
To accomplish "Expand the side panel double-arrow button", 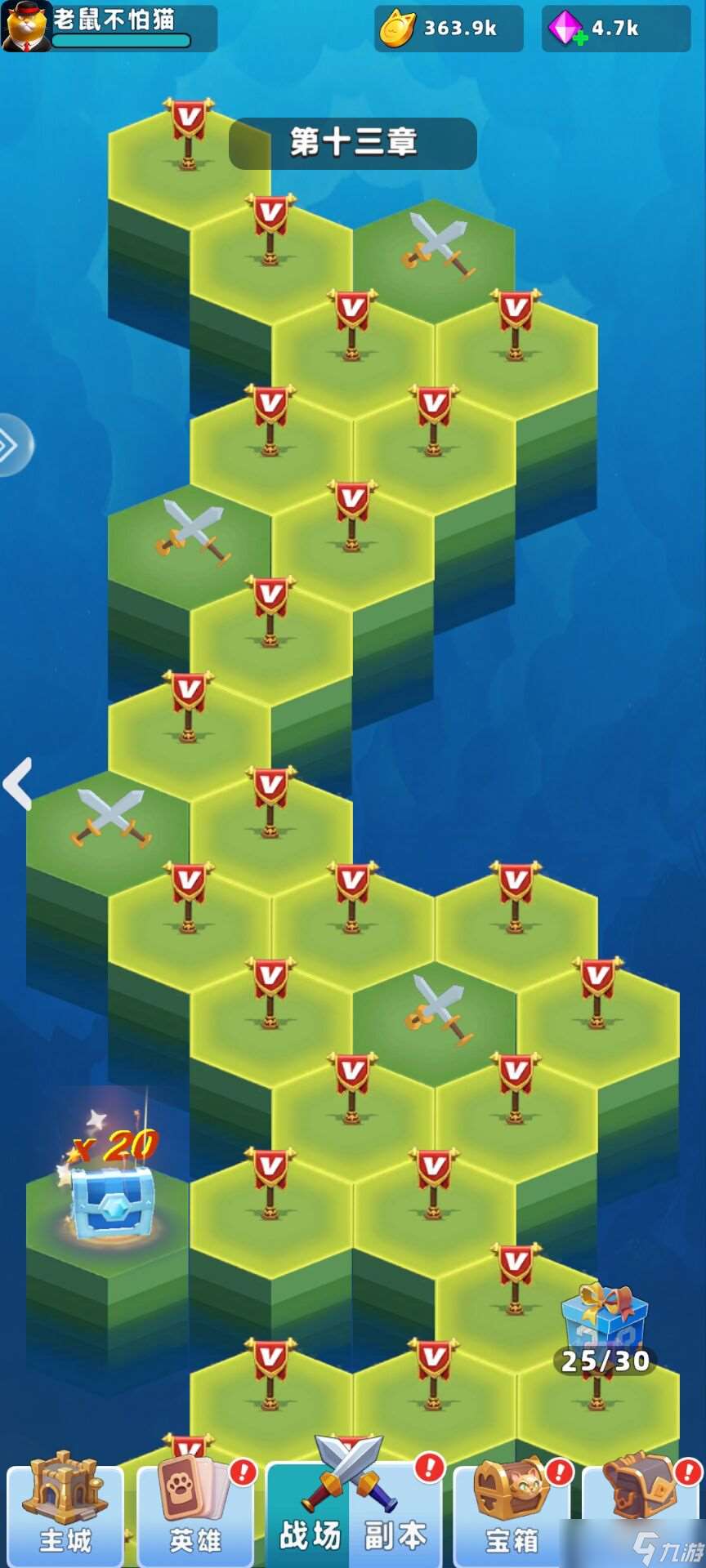I will 11,446.
